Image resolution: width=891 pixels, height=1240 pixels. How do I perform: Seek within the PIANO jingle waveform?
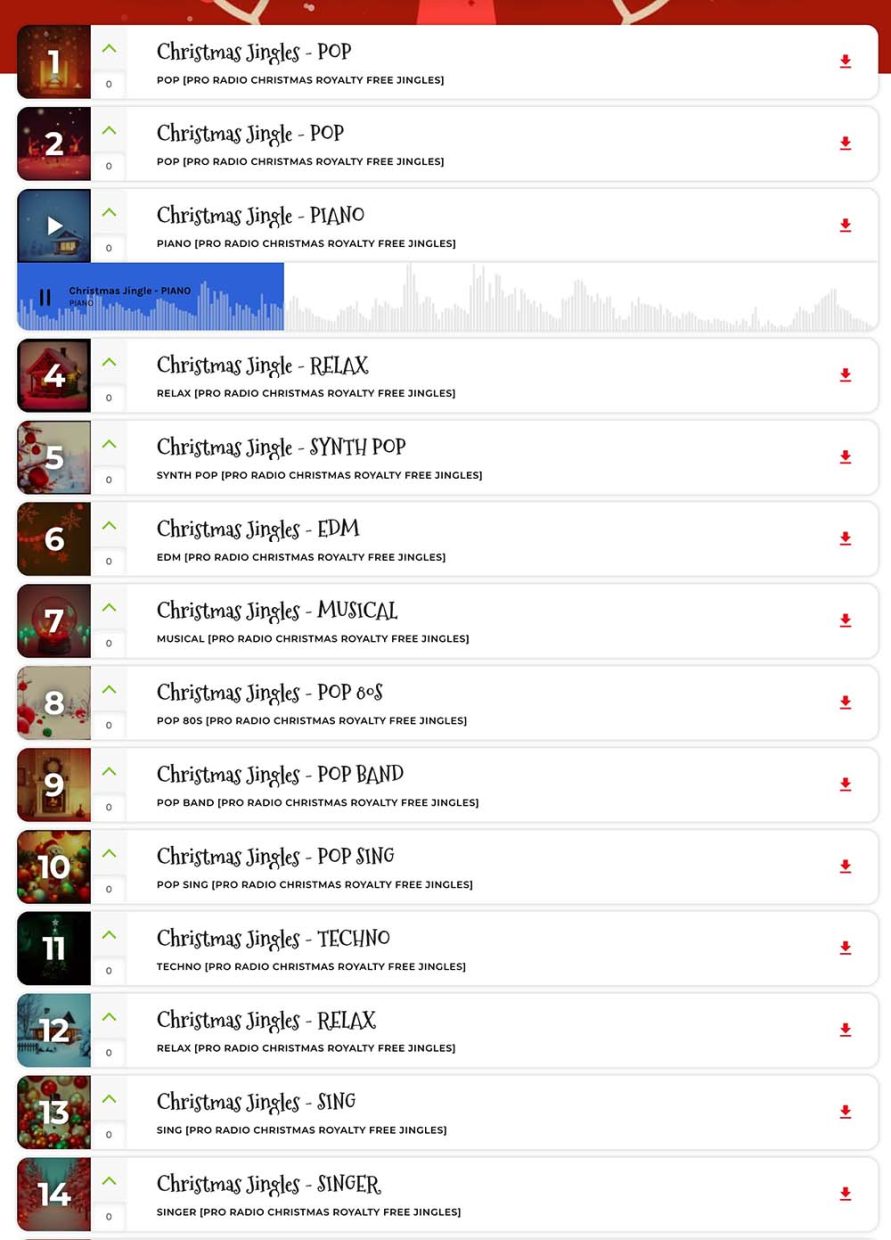[580, 298]
